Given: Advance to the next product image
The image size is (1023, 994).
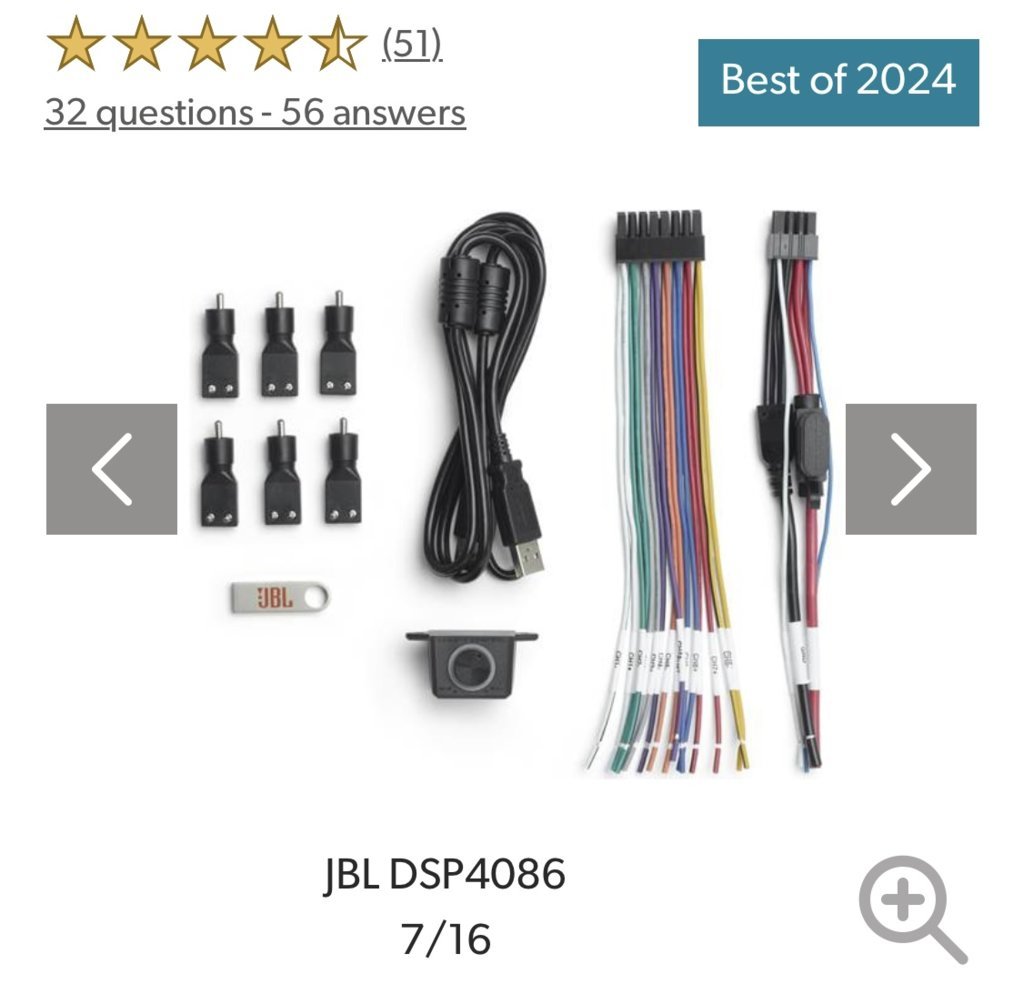Looking at the screenshot, I should pos(910,468).
